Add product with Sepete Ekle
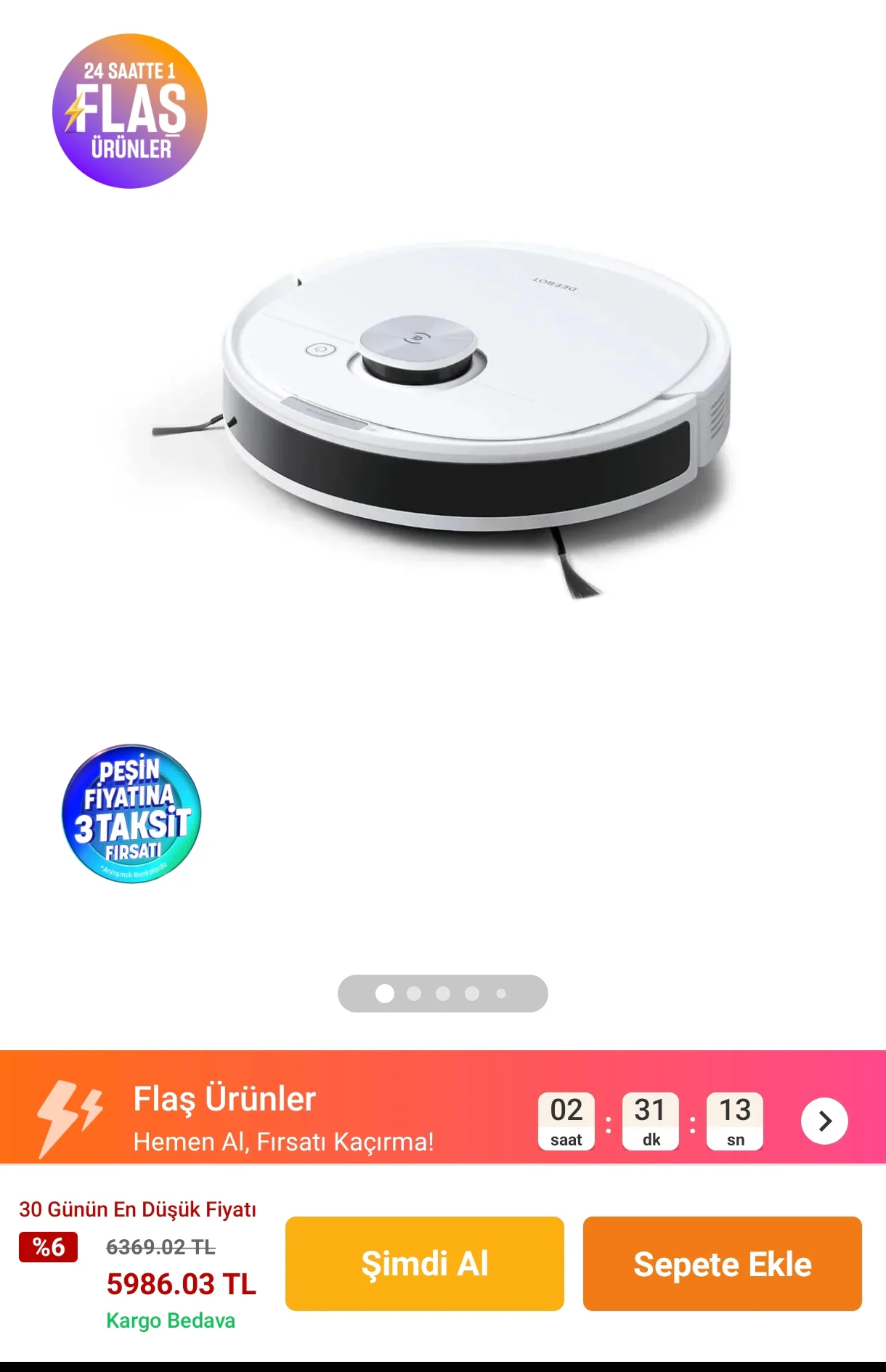The image size is (886, 1372). 722,1263
